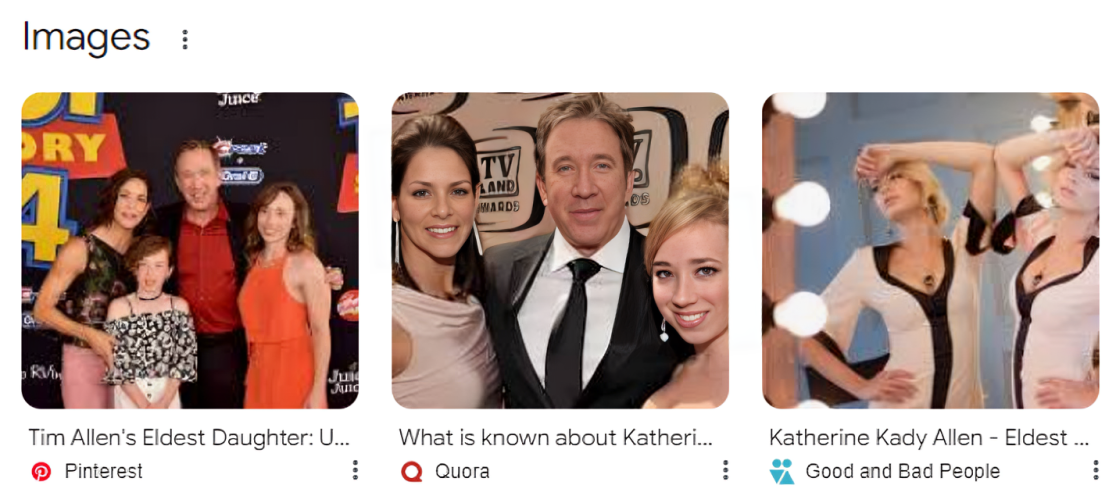Open the Pinterest image result

[x=190, y=250]
